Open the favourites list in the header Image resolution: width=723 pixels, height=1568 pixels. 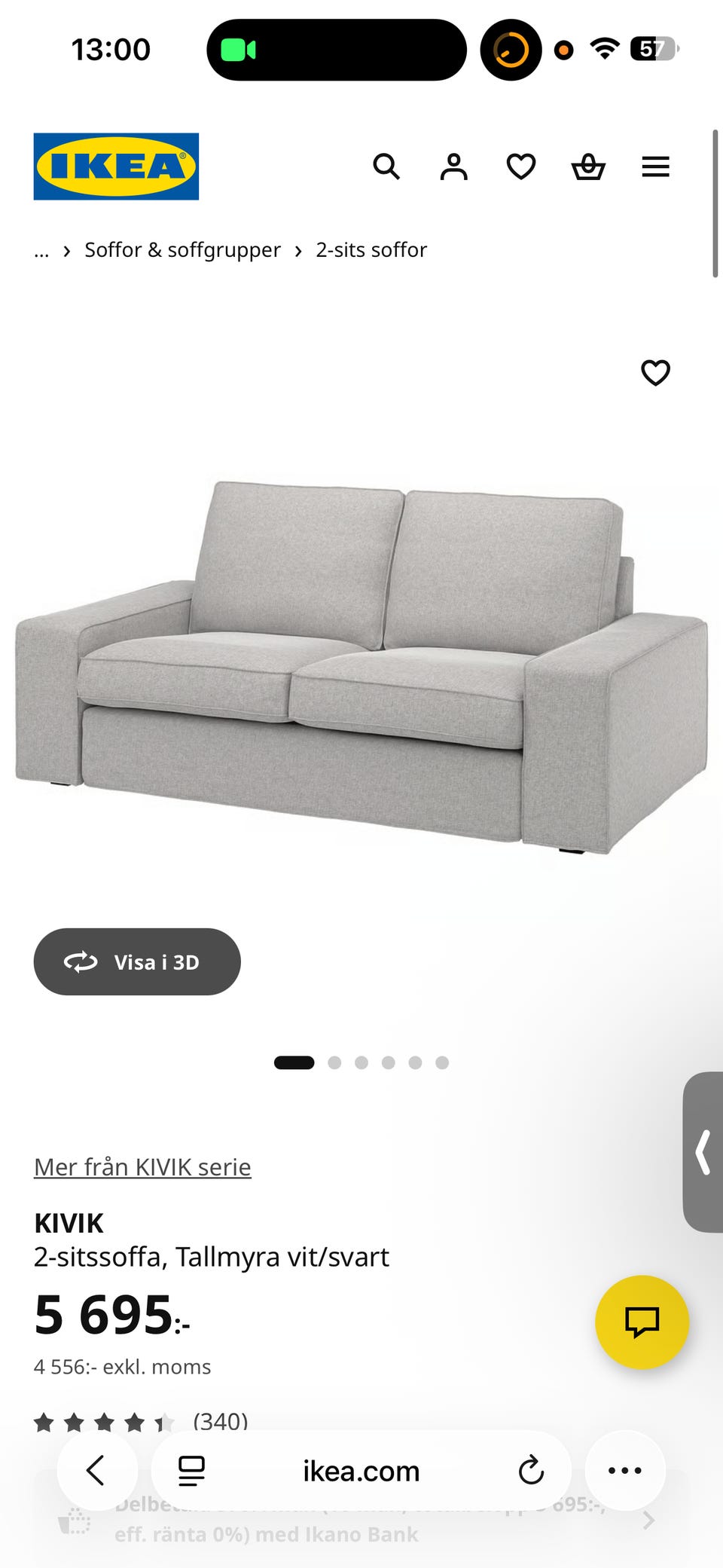(520, 167)
